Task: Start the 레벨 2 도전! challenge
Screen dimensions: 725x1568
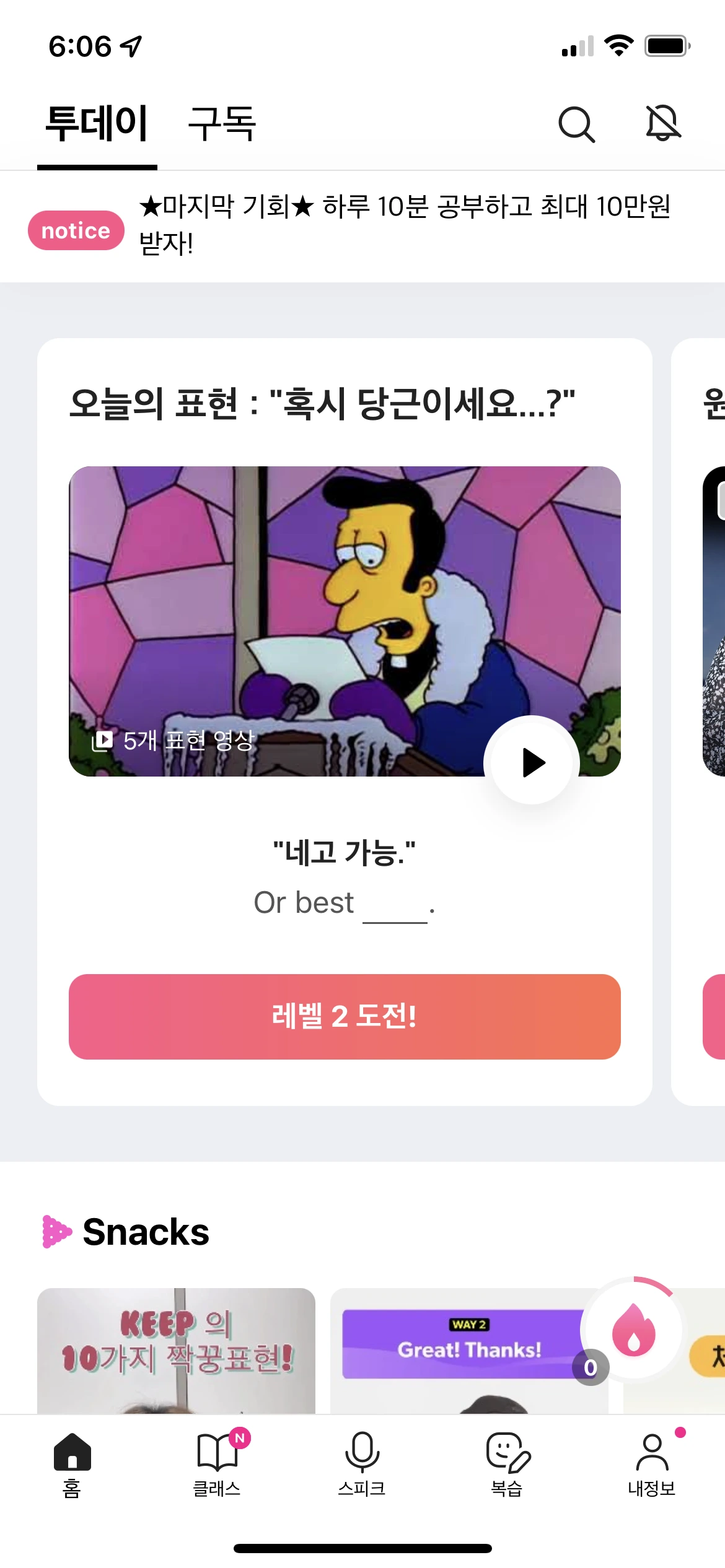Action: tap(345, 1016)
